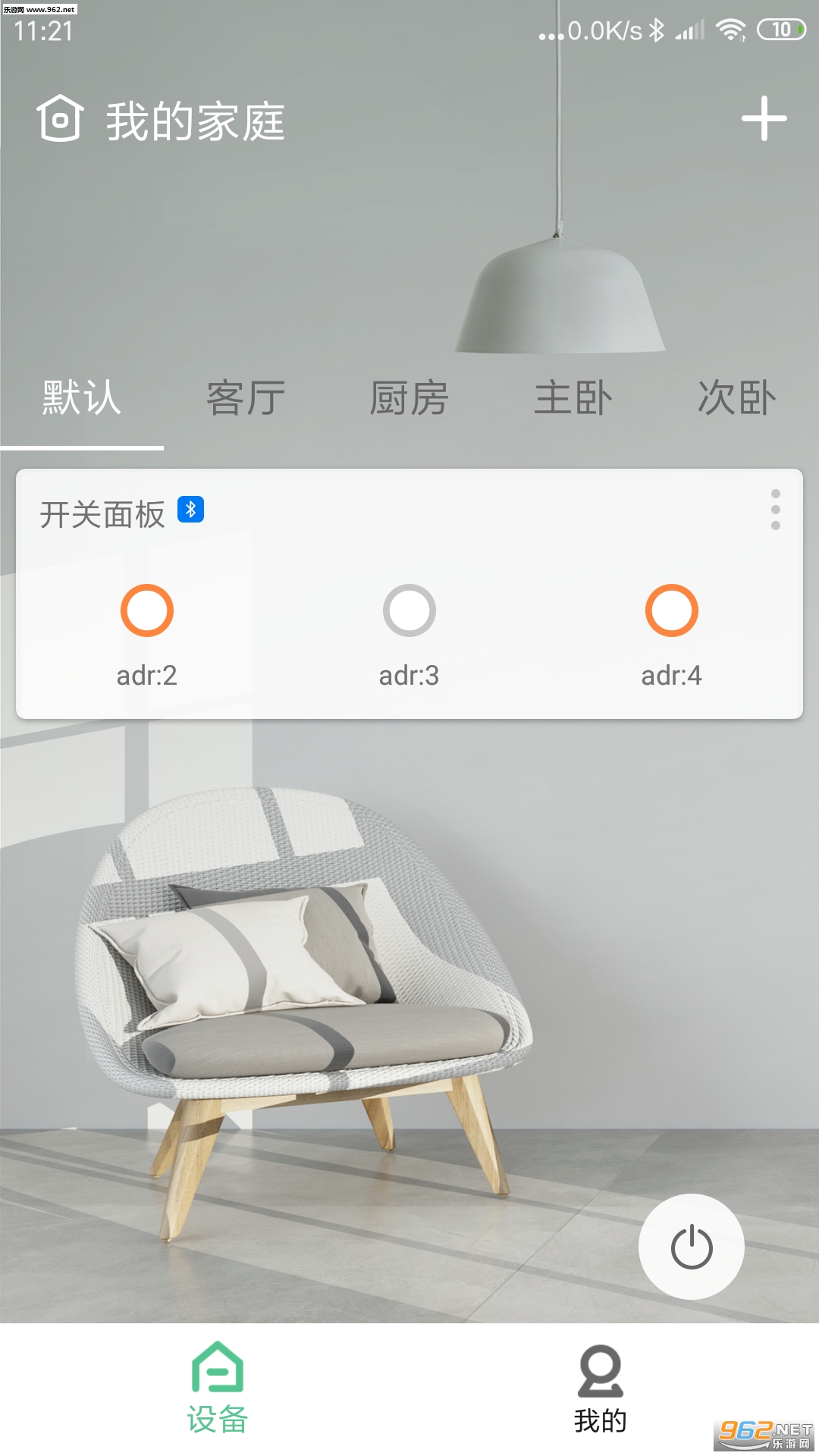Switch to the 次卧 room tab

tap(736, 398)
